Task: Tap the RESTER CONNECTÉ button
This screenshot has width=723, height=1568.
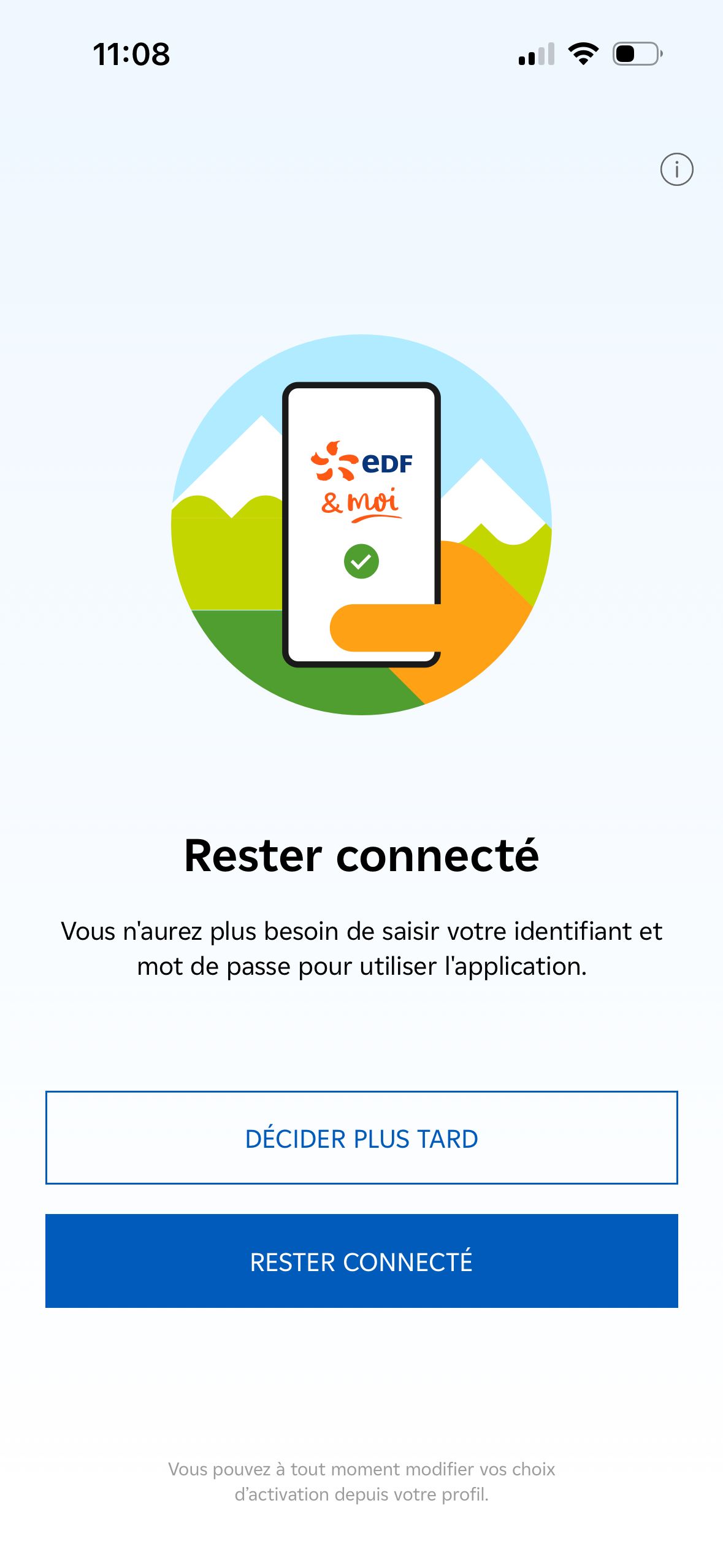Action: (361, 1261)
